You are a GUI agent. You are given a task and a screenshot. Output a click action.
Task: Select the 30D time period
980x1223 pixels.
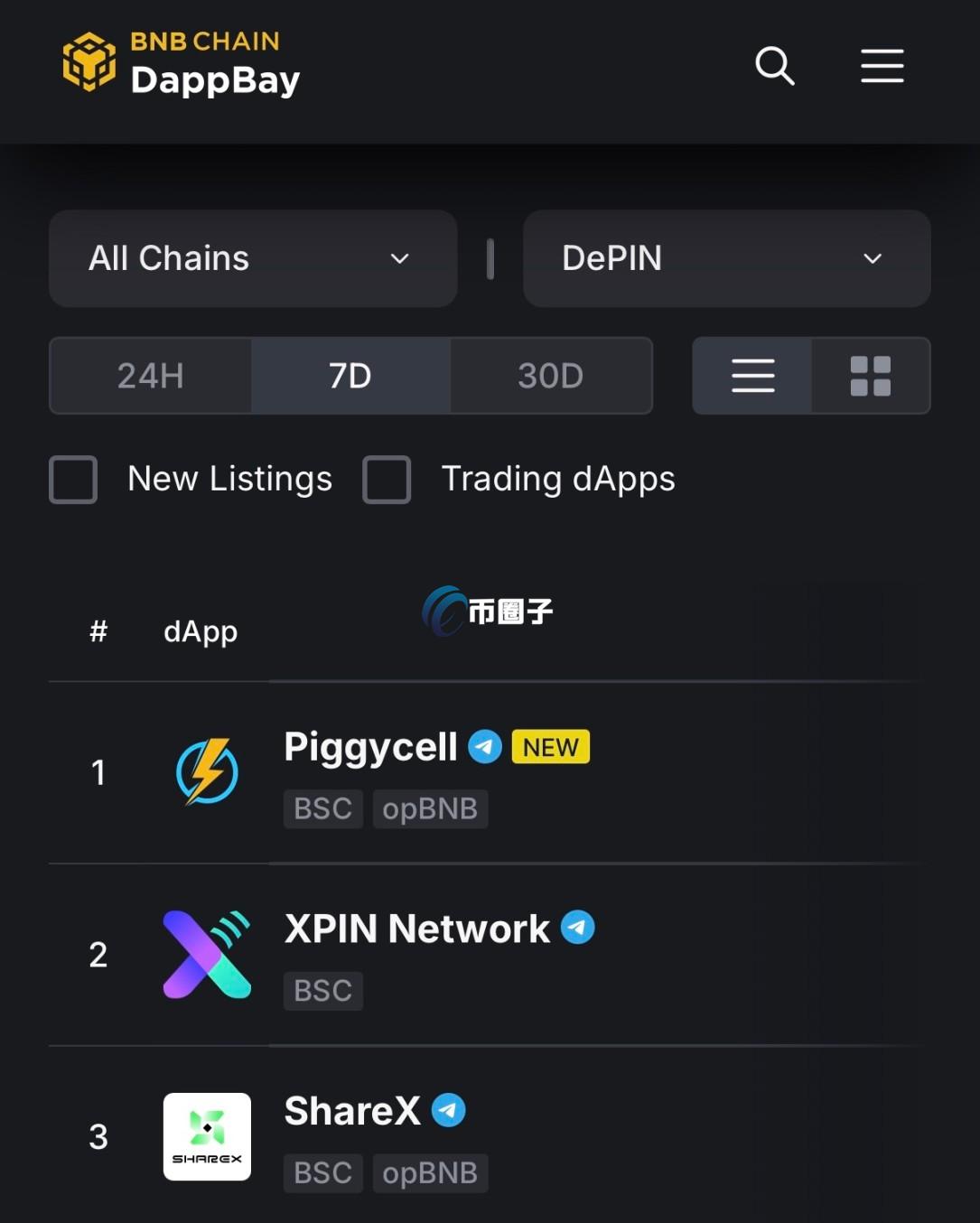tap(550, 376)
